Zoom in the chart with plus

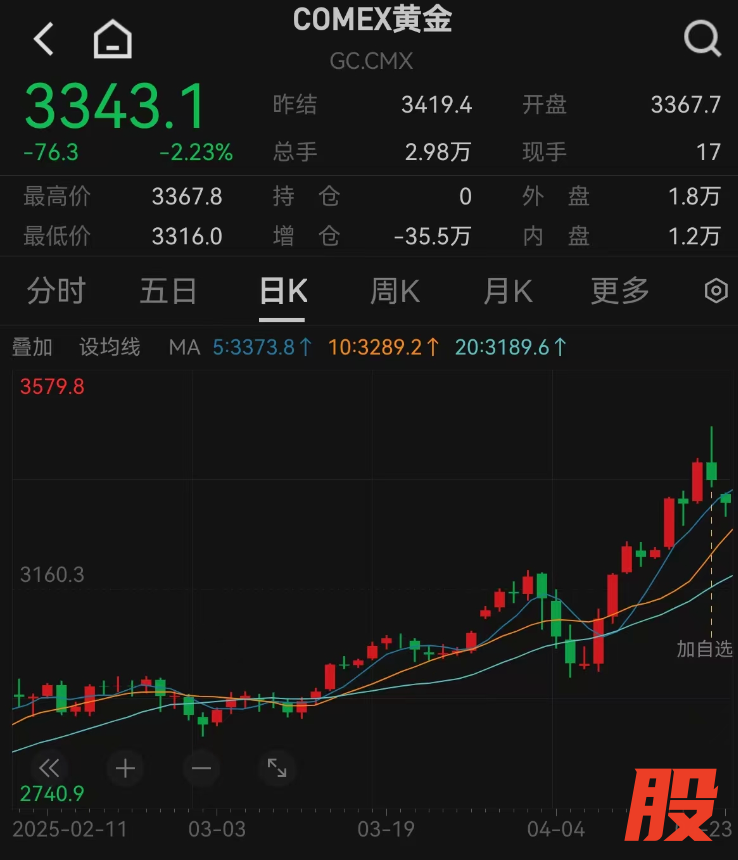click(x=125, y=768)
